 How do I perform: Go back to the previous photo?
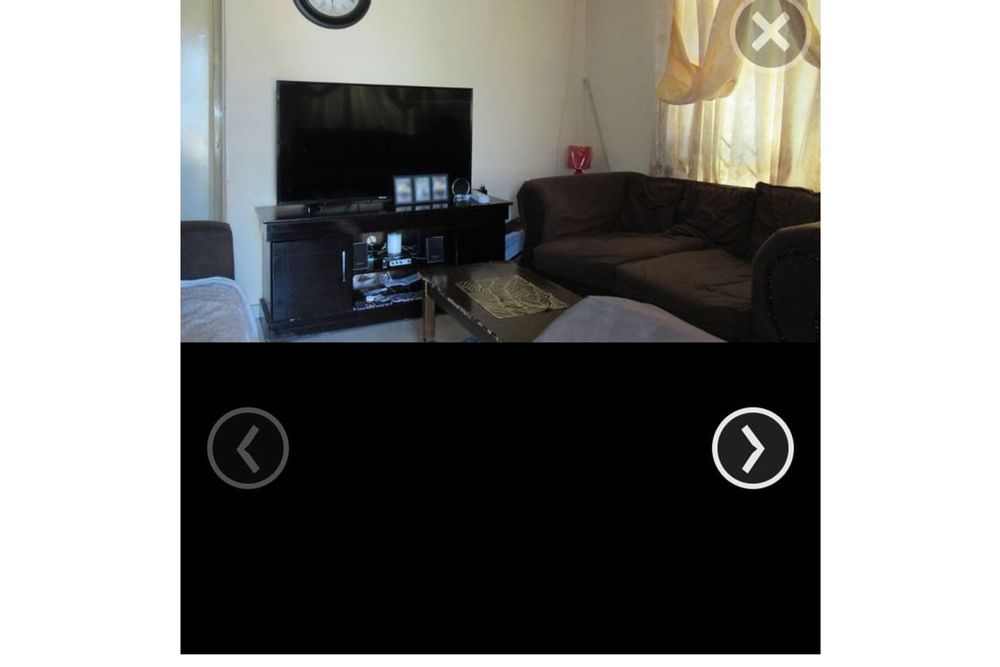click(248, 448)
